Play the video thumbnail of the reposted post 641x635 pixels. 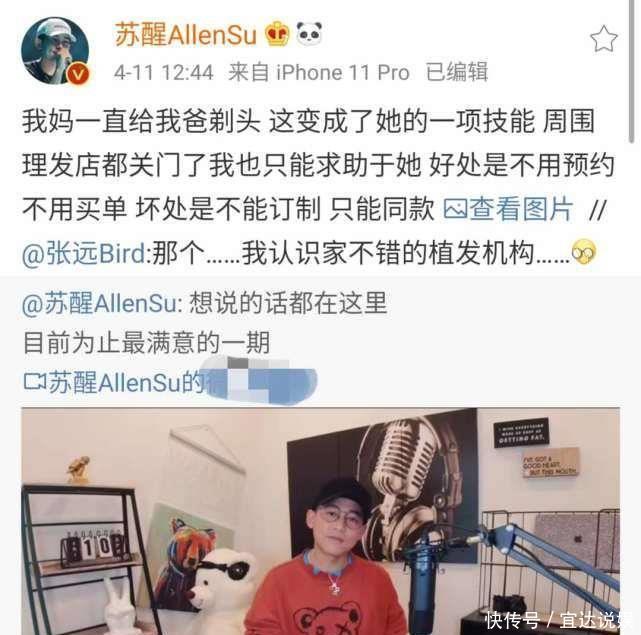(x=320, y=520)
